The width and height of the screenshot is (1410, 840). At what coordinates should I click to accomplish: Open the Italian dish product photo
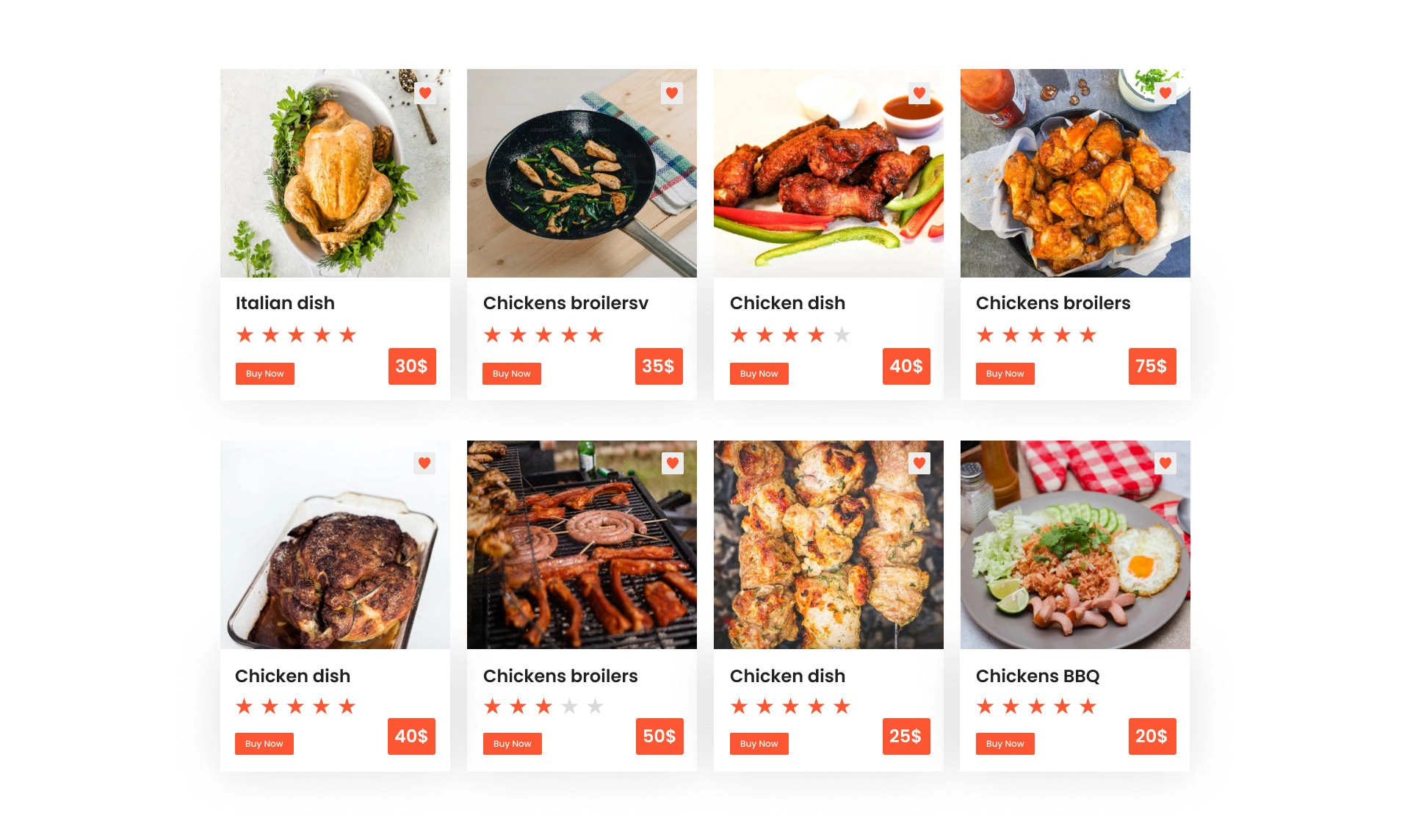click(335, 173)
